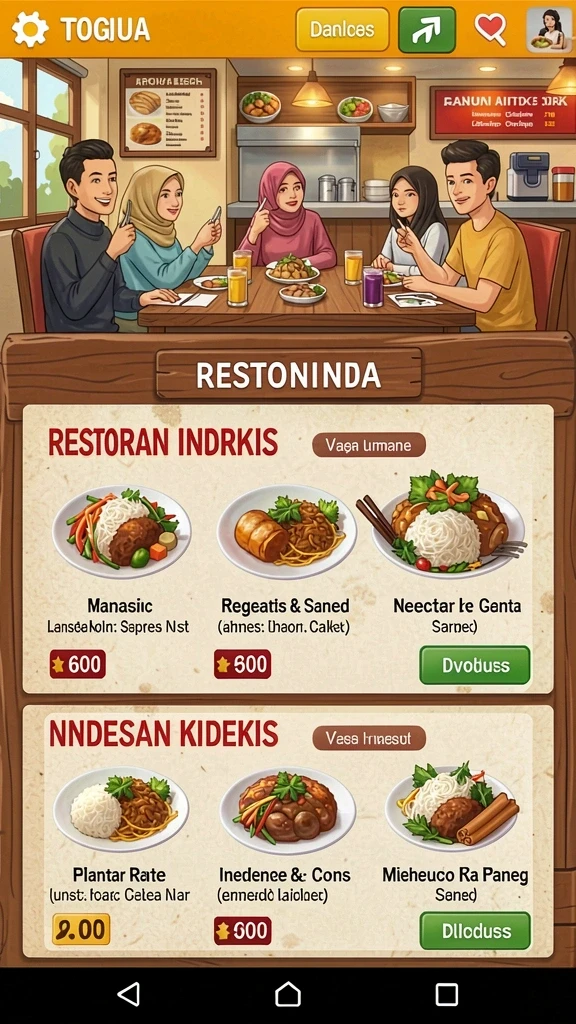Open the player avatar profile

click(x=549, y=29)
